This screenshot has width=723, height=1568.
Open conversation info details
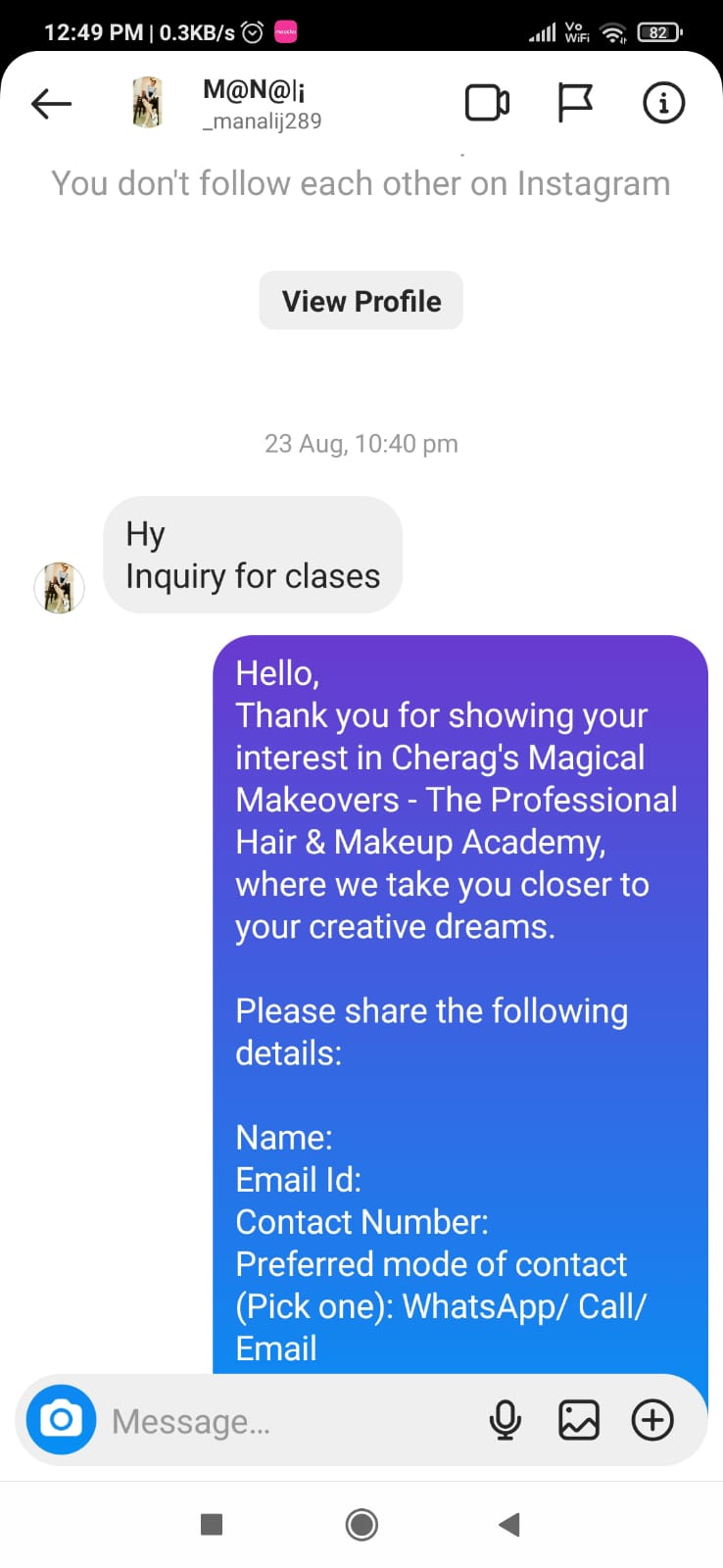tap(663, 103)
